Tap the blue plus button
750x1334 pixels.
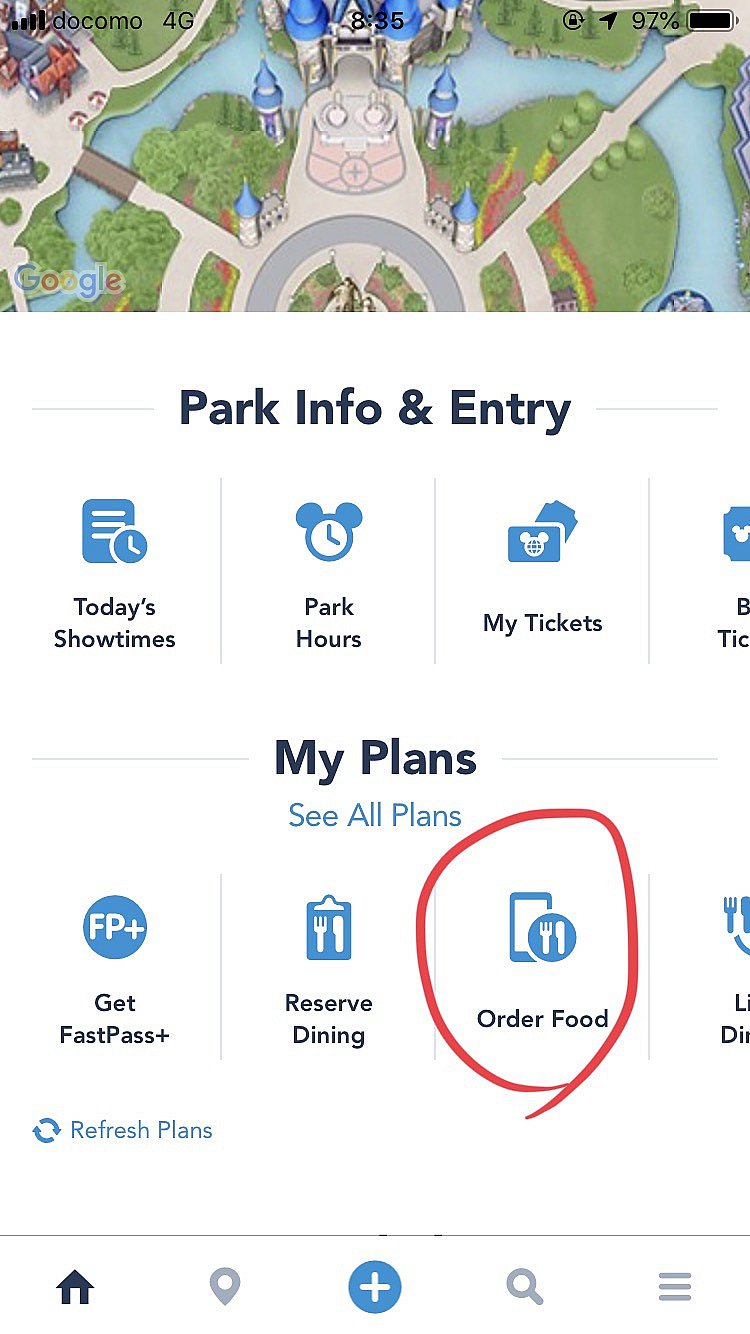coord(375,1286)
